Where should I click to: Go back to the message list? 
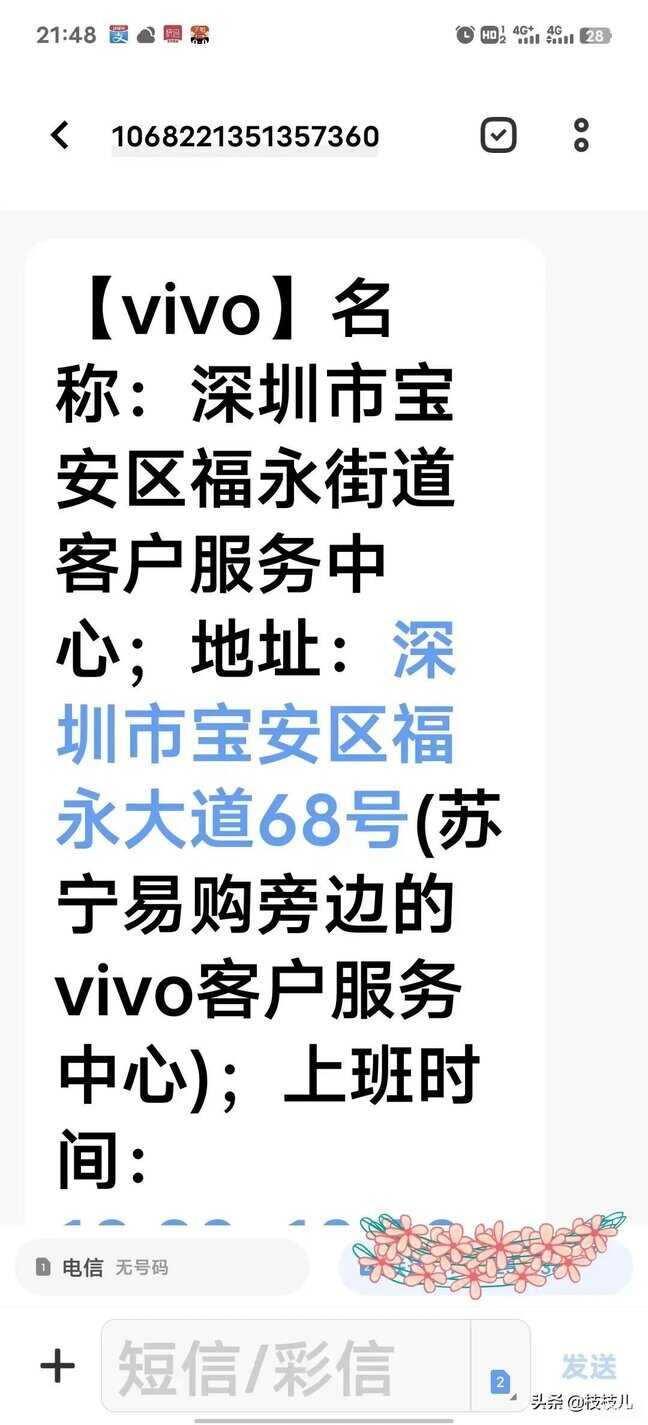tap(60, 135)
